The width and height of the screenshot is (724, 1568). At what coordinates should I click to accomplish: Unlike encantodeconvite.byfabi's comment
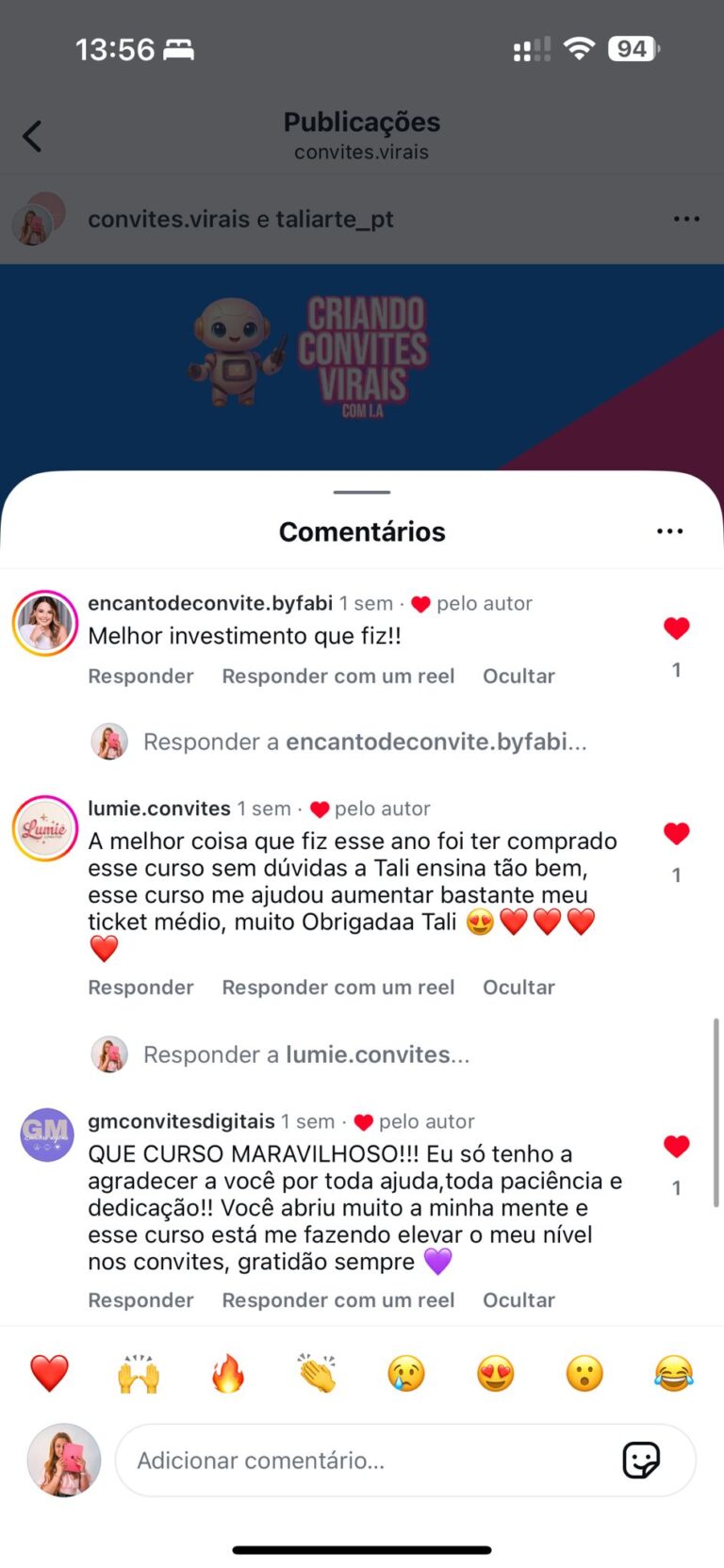pos(676,629)
